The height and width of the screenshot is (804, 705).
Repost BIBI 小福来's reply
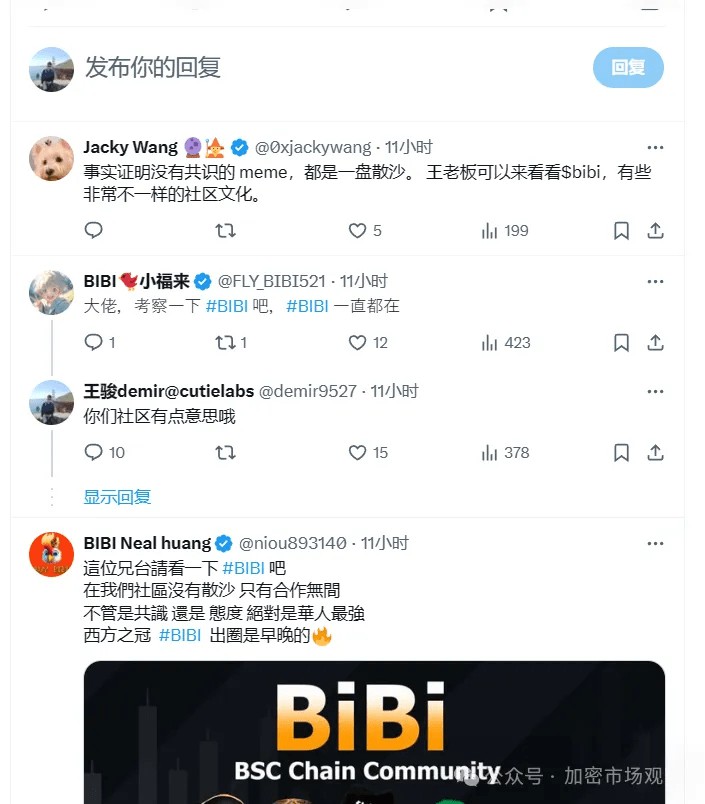pos(226,343)
